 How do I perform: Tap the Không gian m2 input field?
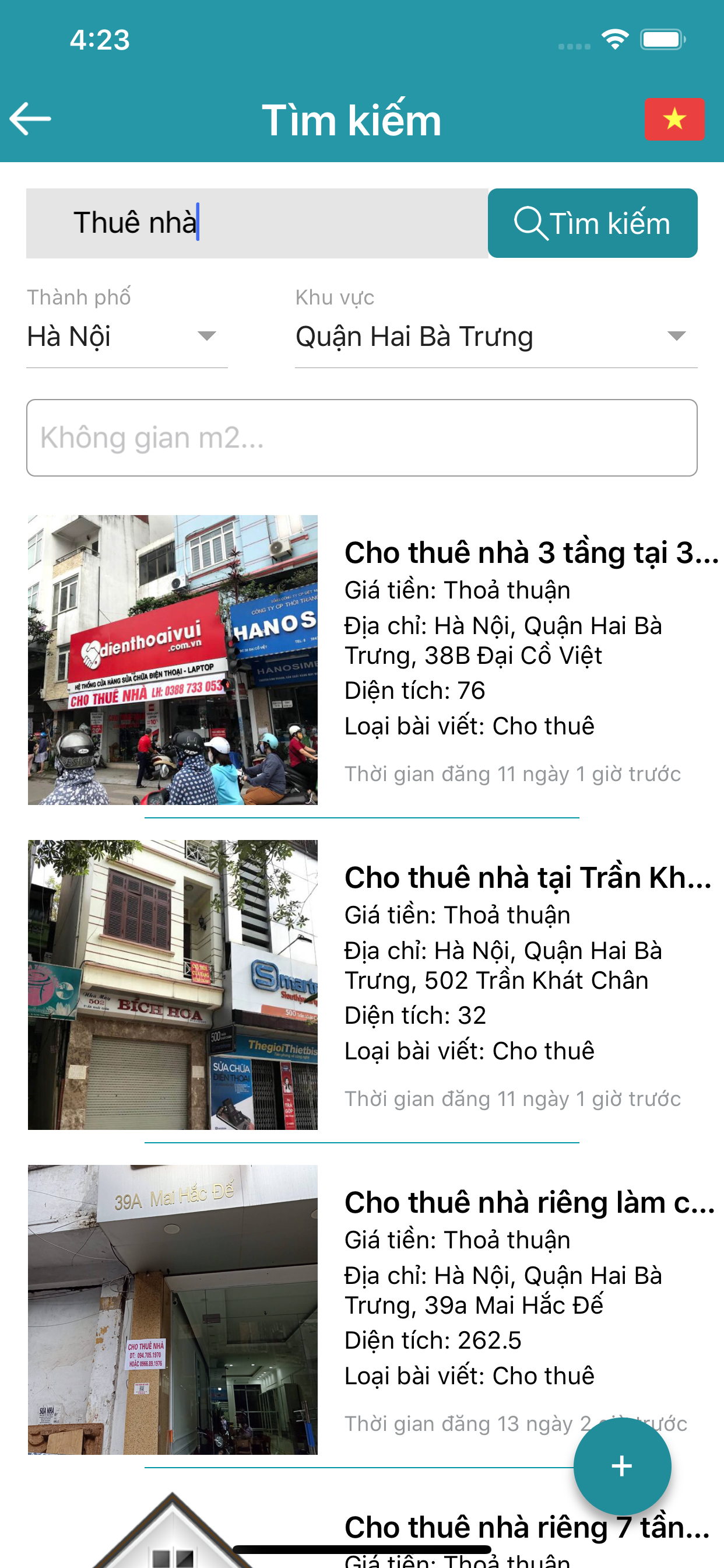[x=361, y=437]
